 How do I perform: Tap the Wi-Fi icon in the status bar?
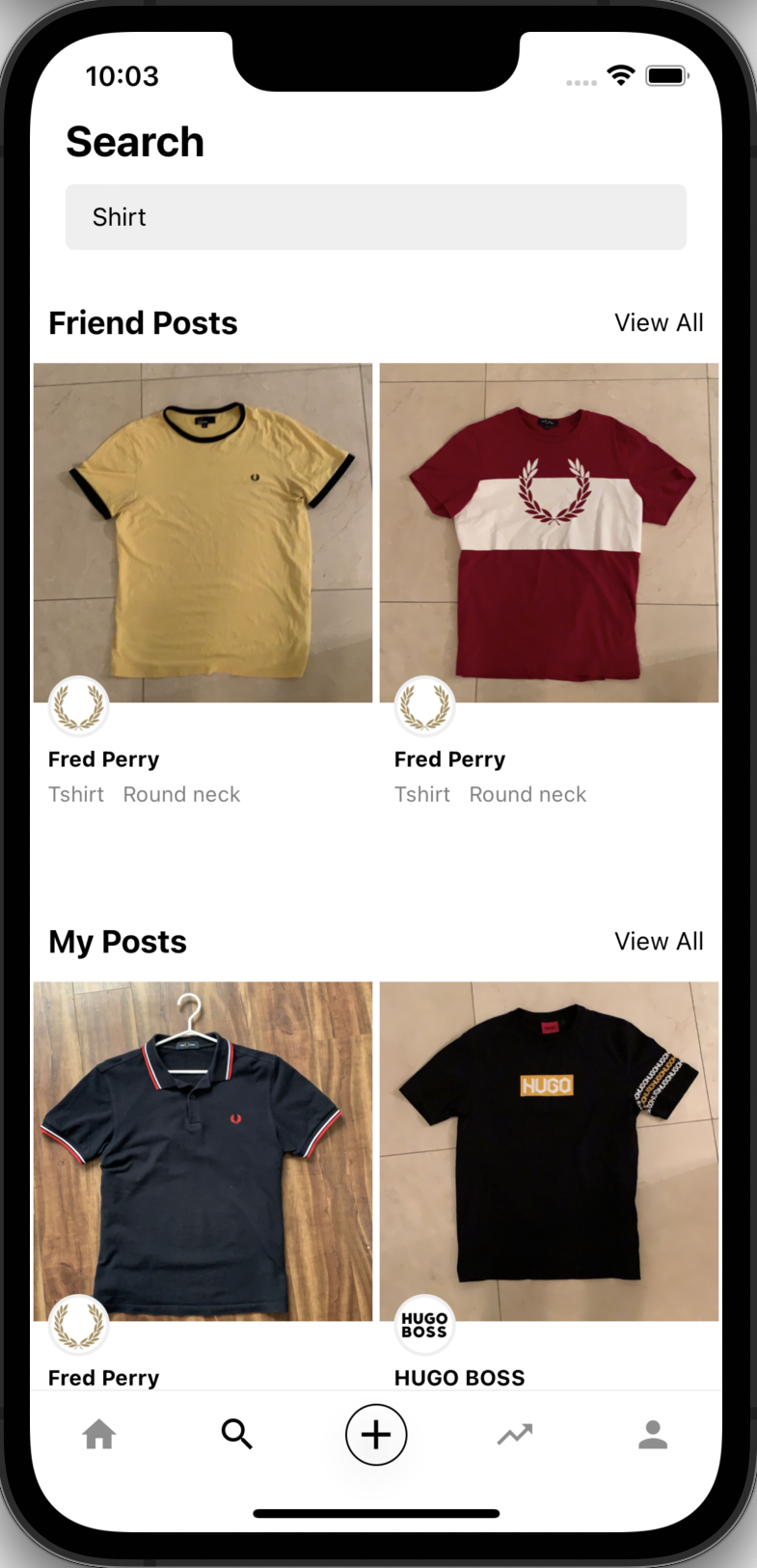pyautogui.click(x=621, y=74)
